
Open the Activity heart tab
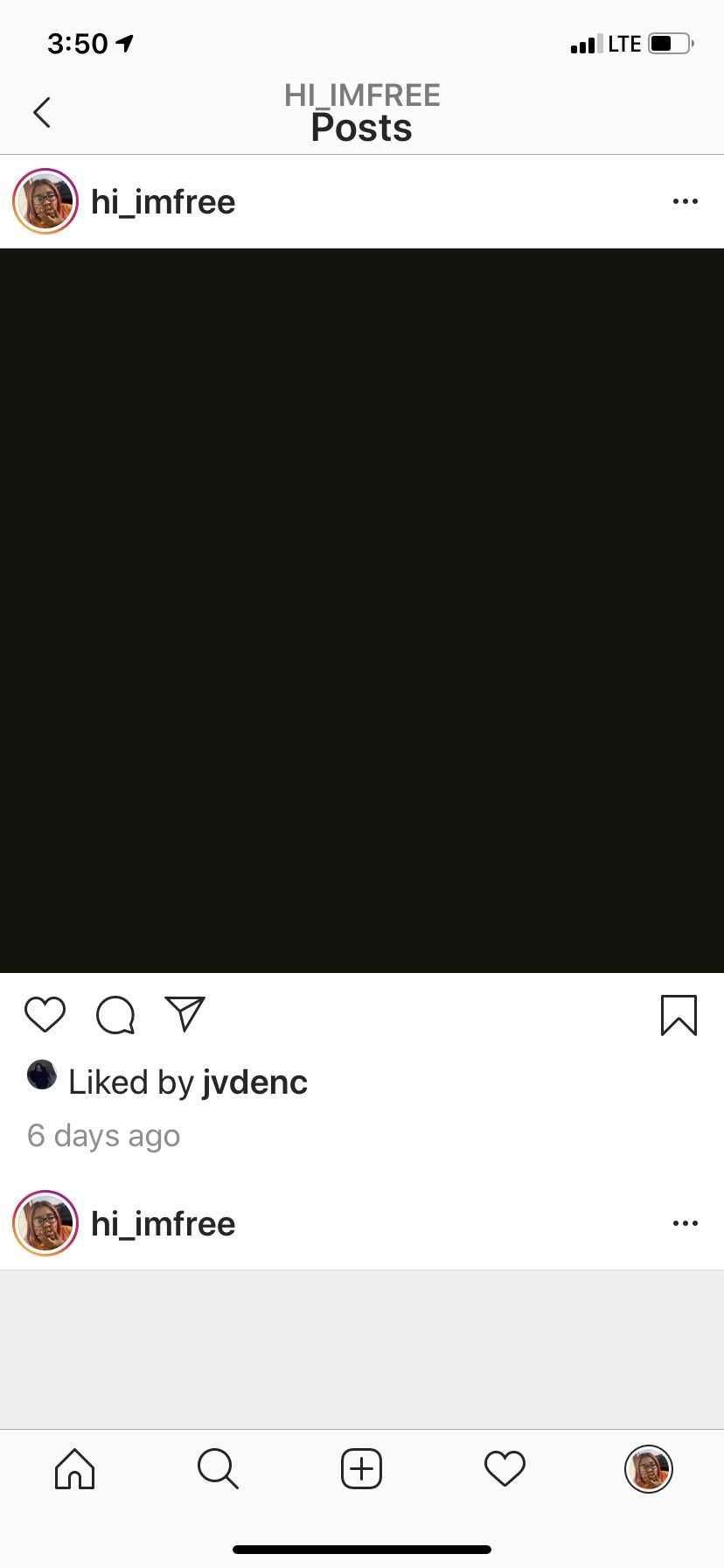pyautogui.click(x=505, y=1468)
